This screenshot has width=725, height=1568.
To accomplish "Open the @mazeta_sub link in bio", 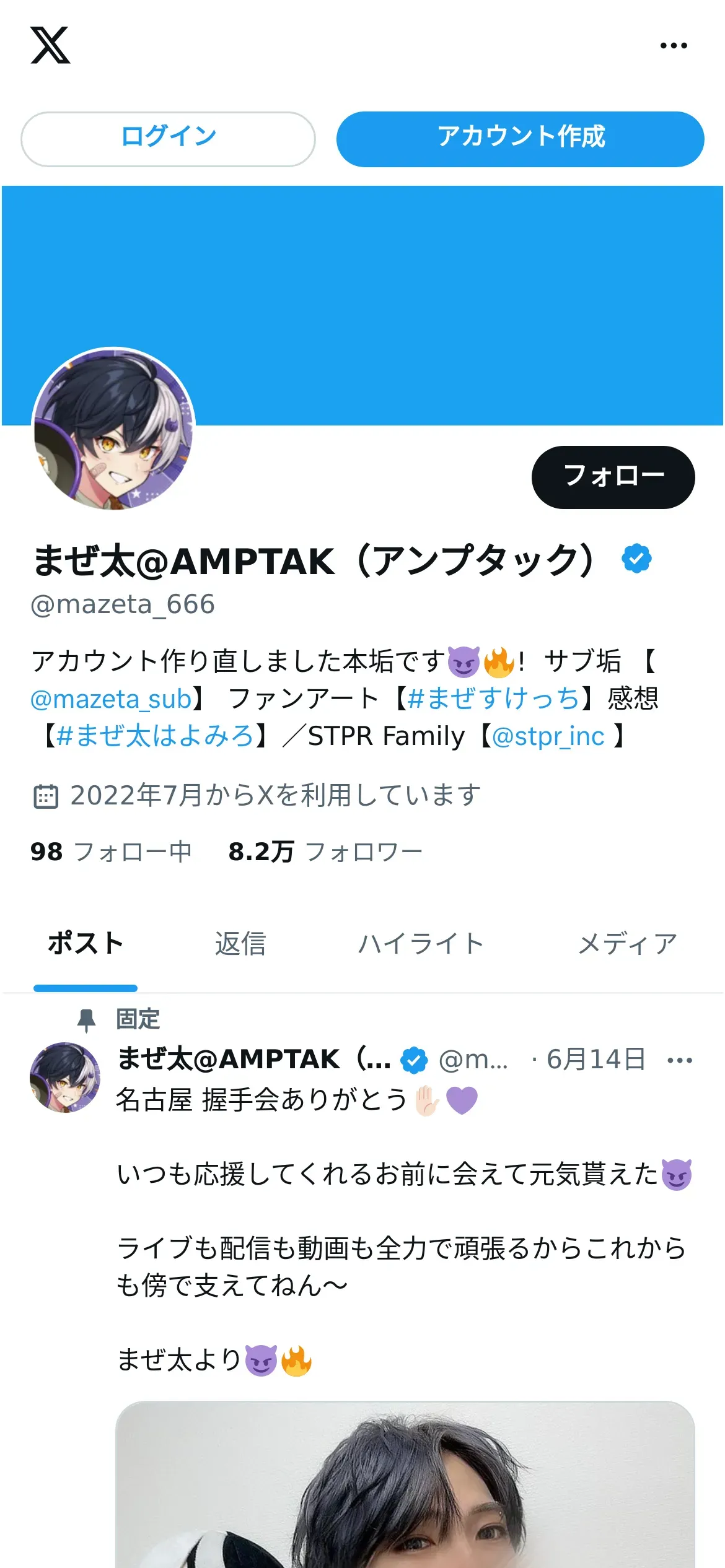I will pyautogui.click(x=111, y=699).
